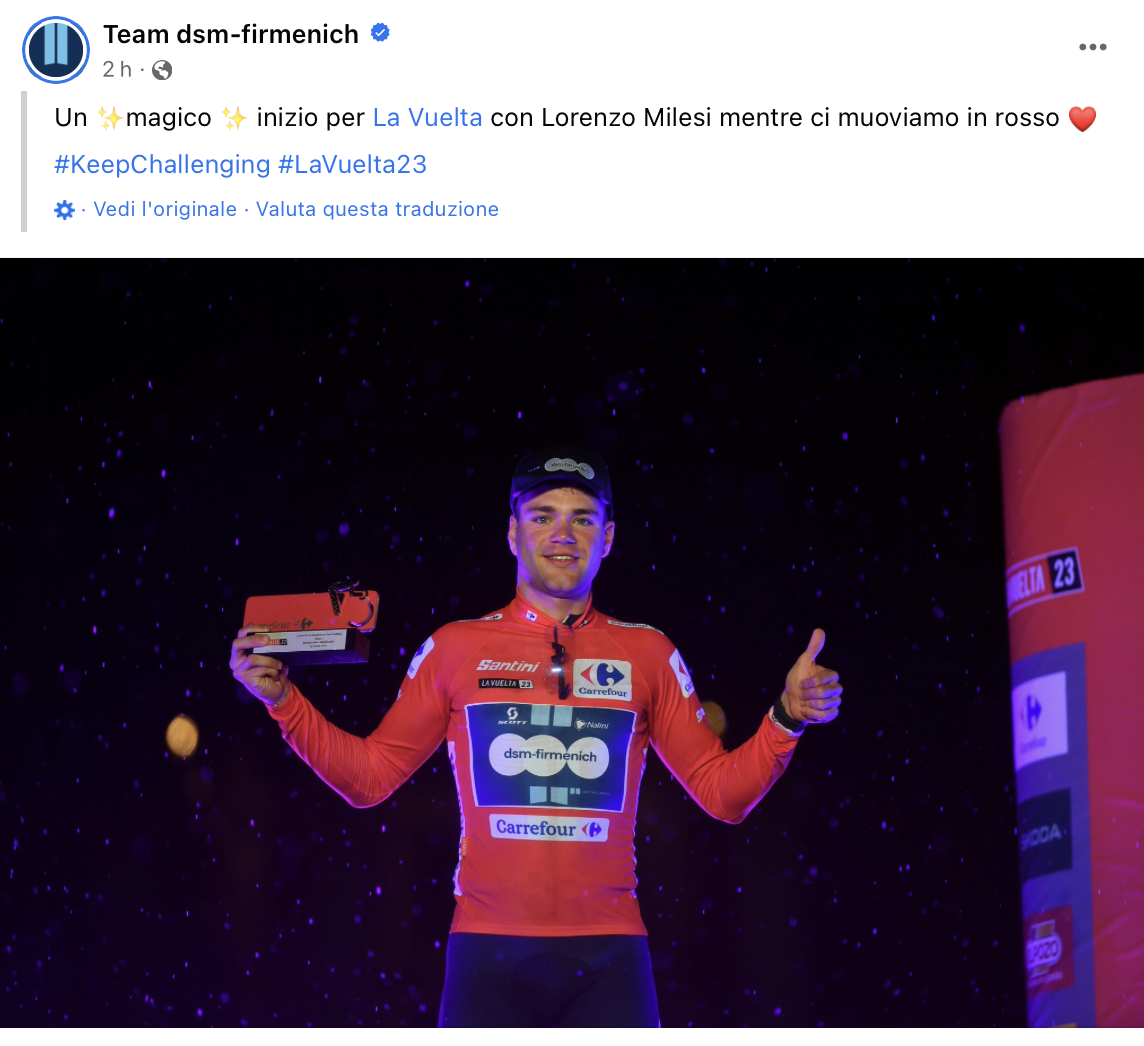Open translation settings gear icon

[65, 210]
